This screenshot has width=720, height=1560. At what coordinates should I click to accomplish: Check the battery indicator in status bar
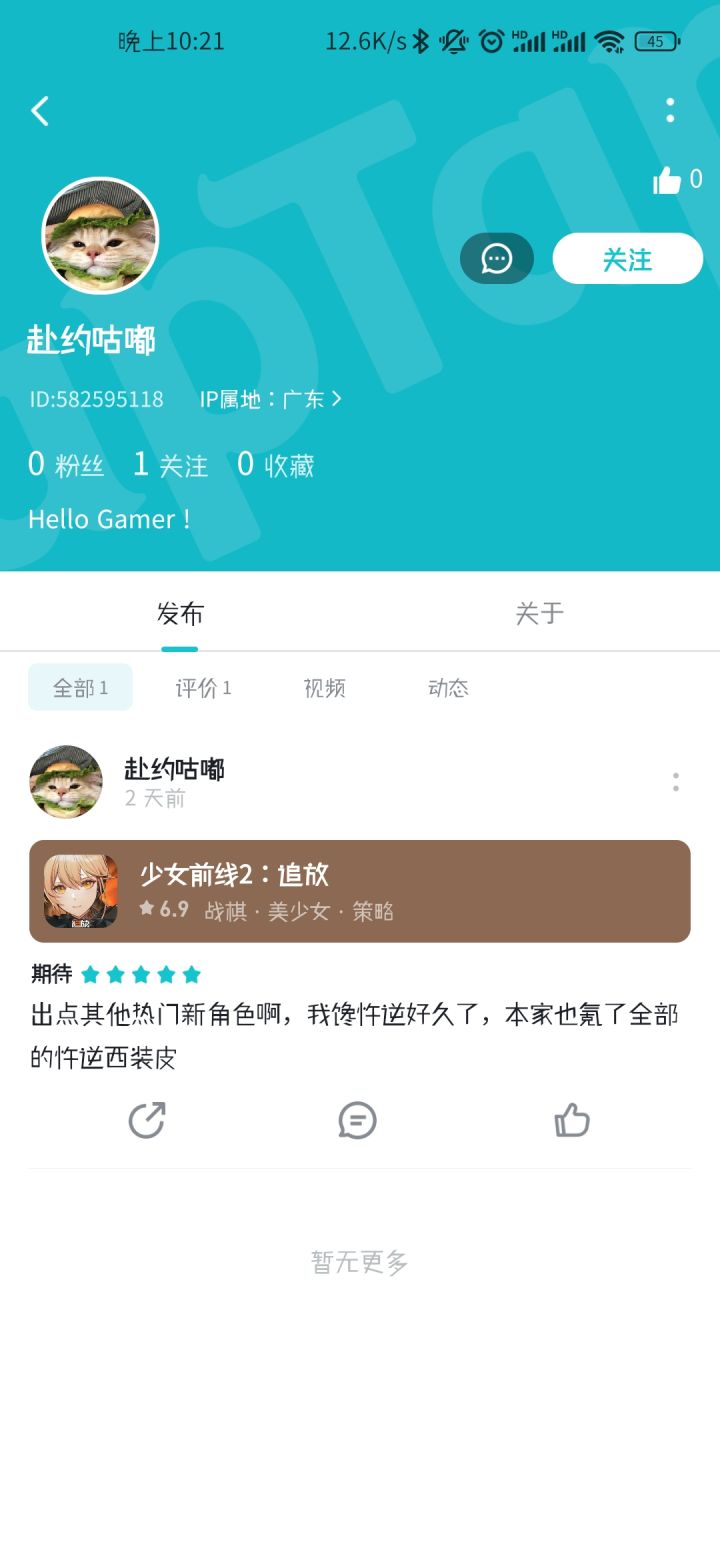[x=656, y=41]
